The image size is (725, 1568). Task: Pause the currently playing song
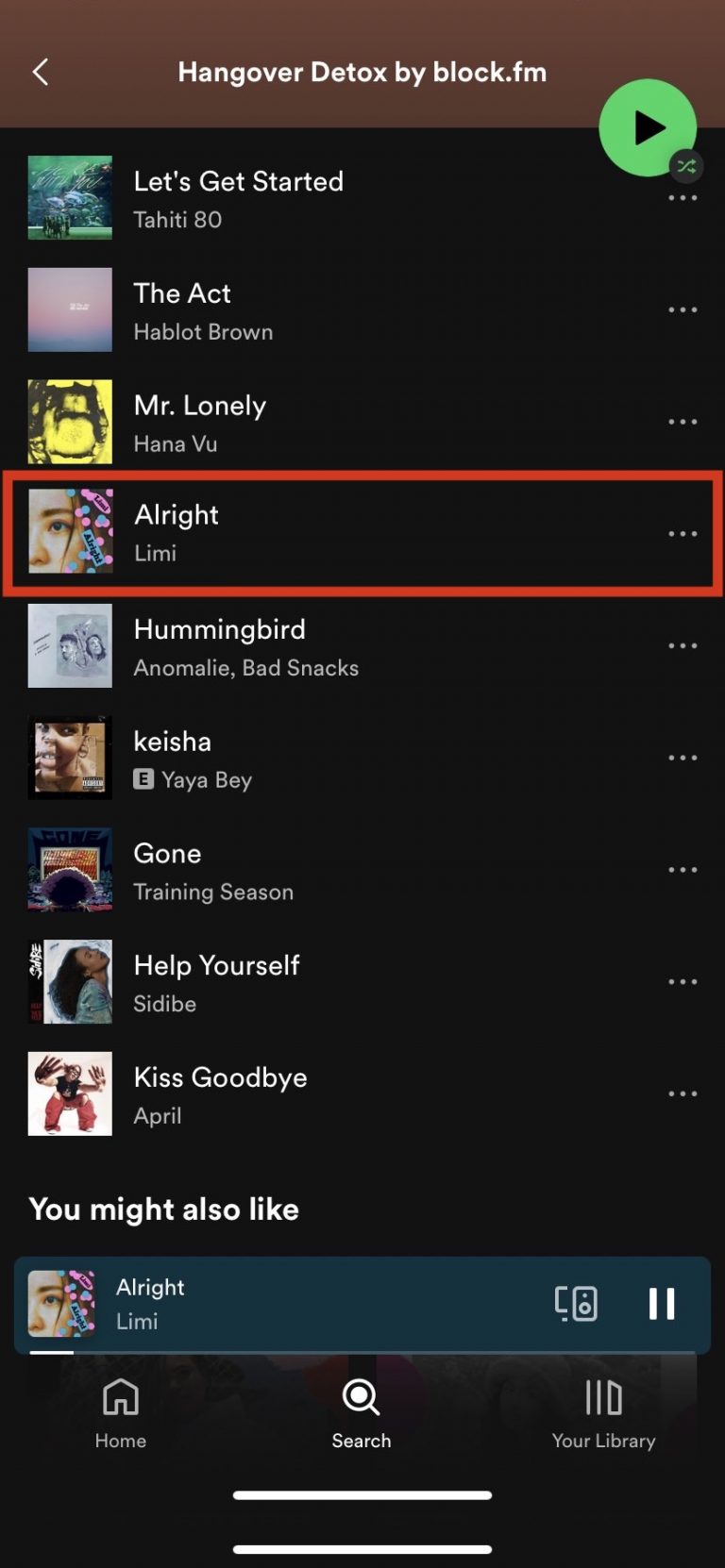coord(662,1304)
